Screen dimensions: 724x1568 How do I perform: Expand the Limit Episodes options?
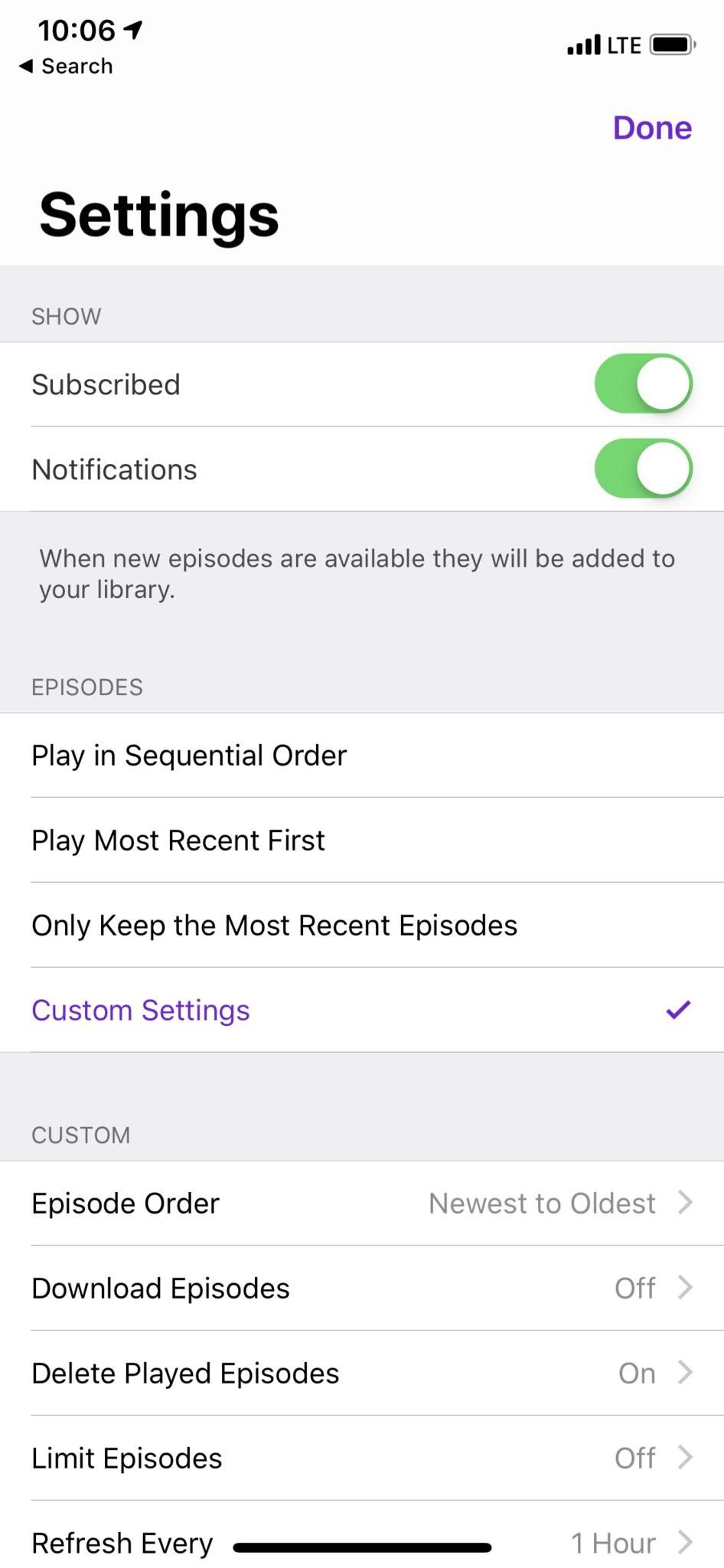click(x=362, y=1458)
